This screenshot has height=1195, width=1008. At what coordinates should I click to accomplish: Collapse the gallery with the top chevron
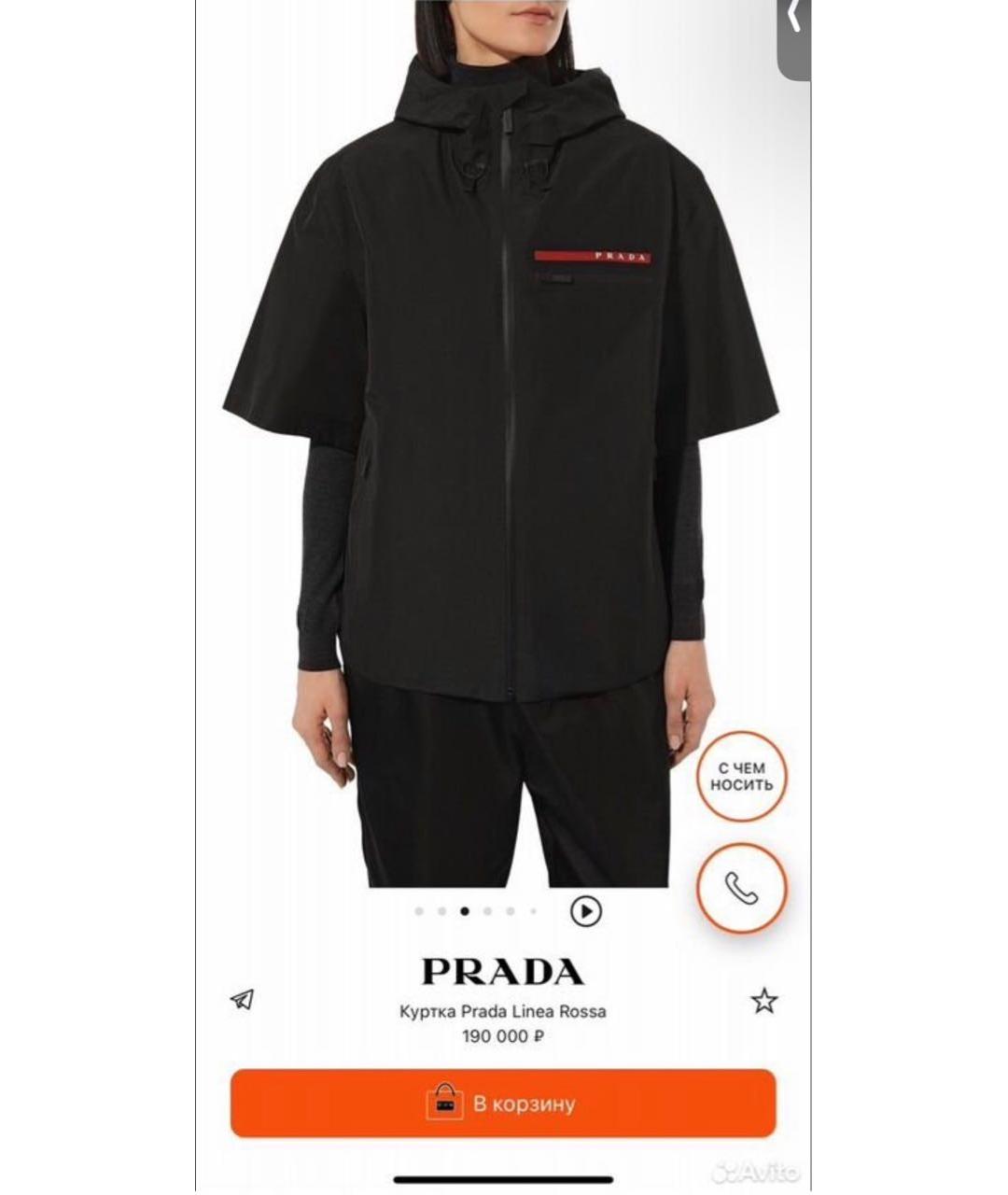point(791,15)
